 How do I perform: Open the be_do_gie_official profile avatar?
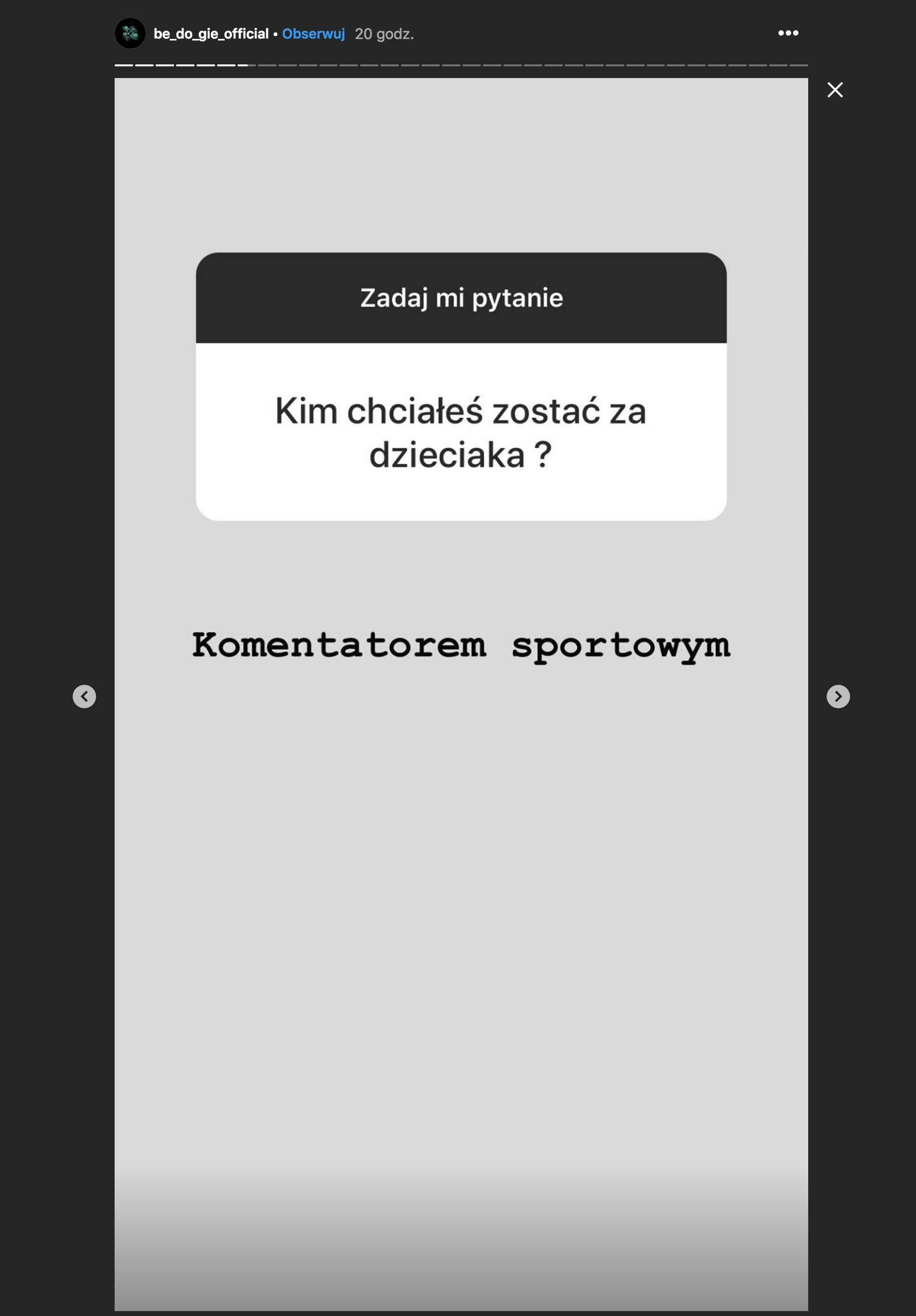pos(130,33)
